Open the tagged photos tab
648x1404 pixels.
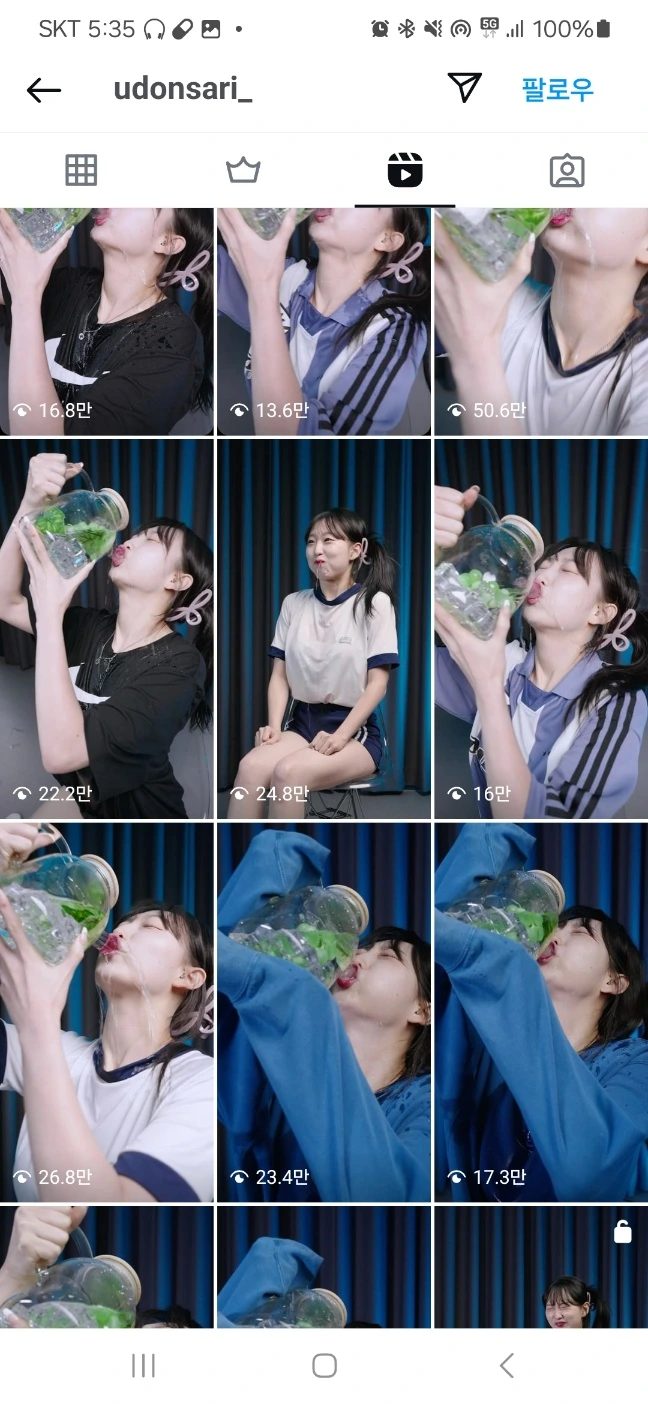(x=567, y=171)
